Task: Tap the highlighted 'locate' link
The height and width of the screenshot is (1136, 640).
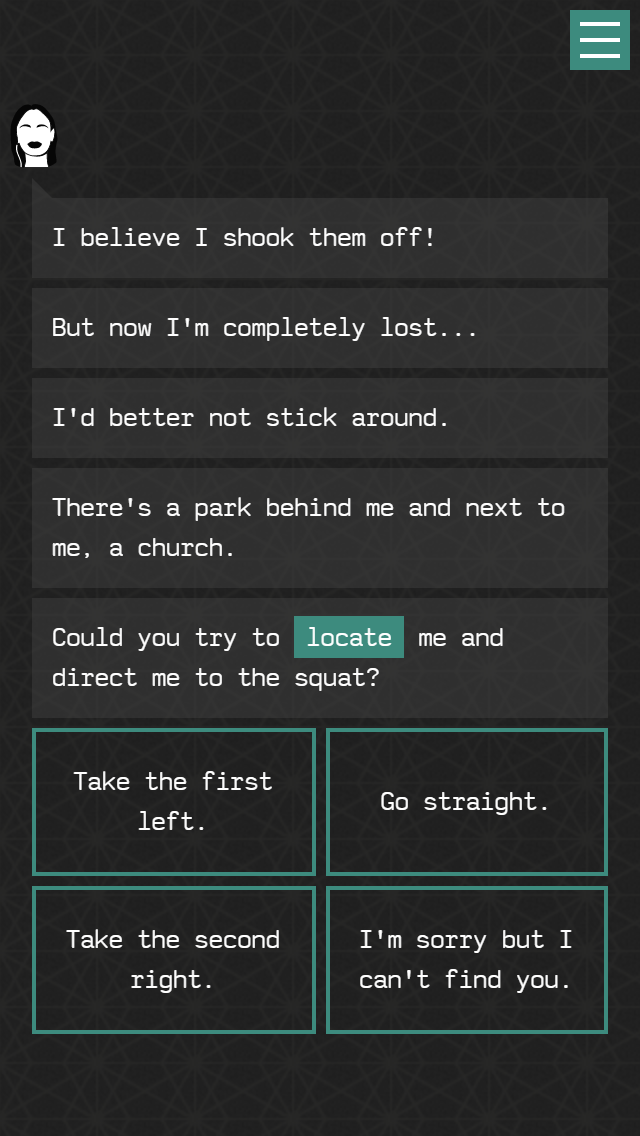Action: (349, 637)
